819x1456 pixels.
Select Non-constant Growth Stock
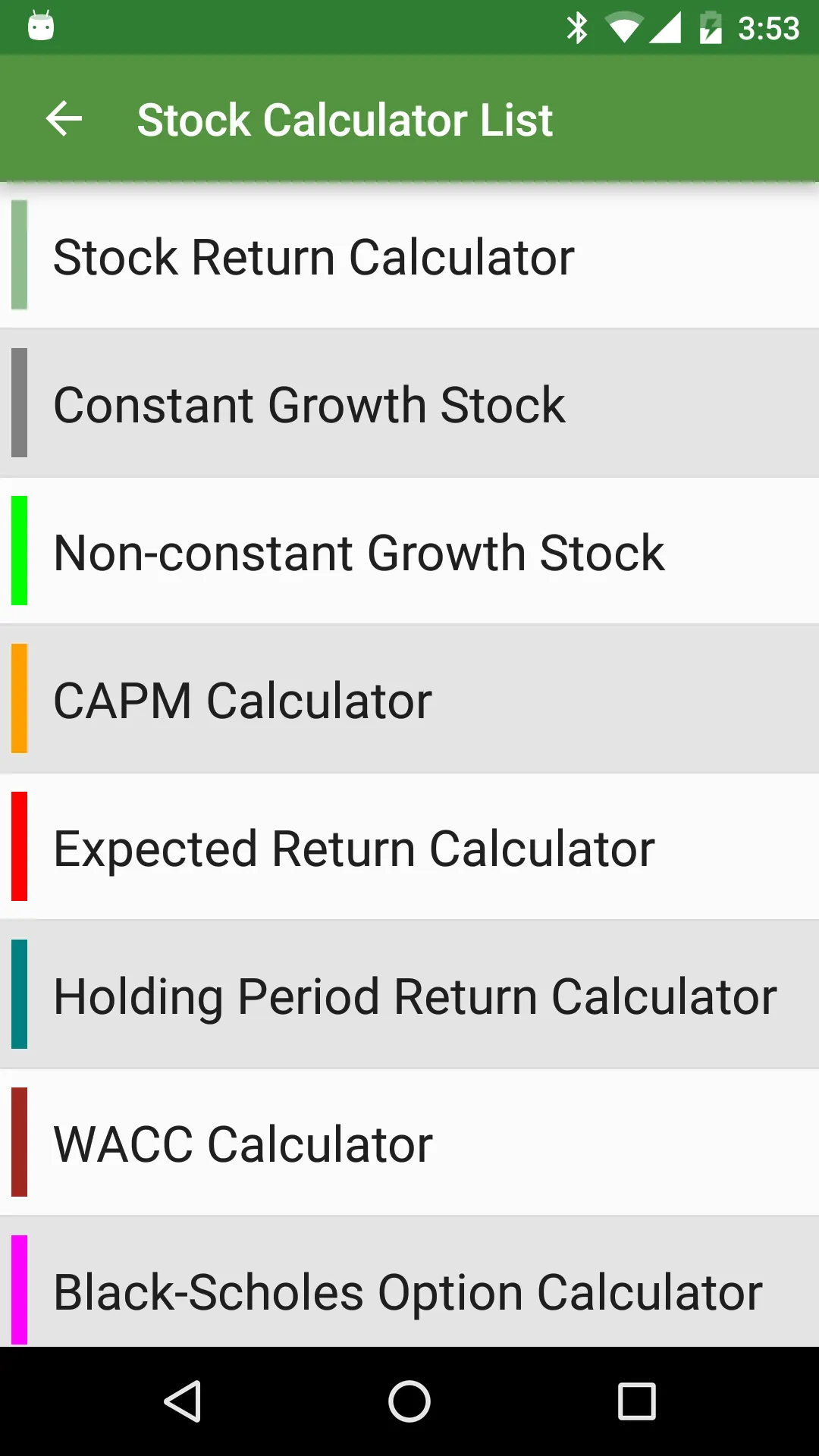pyautogui.click(x=409, y=551)
